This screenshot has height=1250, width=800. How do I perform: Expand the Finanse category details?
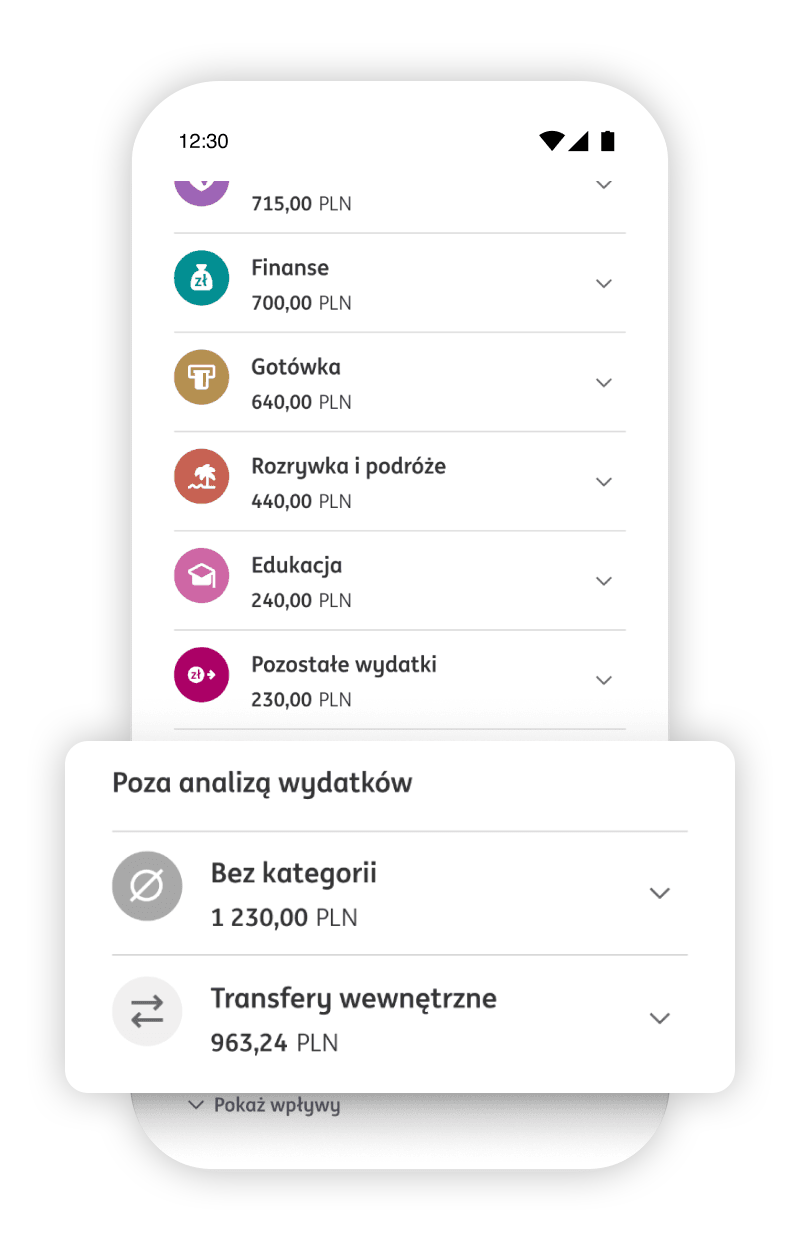click(604, 283)
